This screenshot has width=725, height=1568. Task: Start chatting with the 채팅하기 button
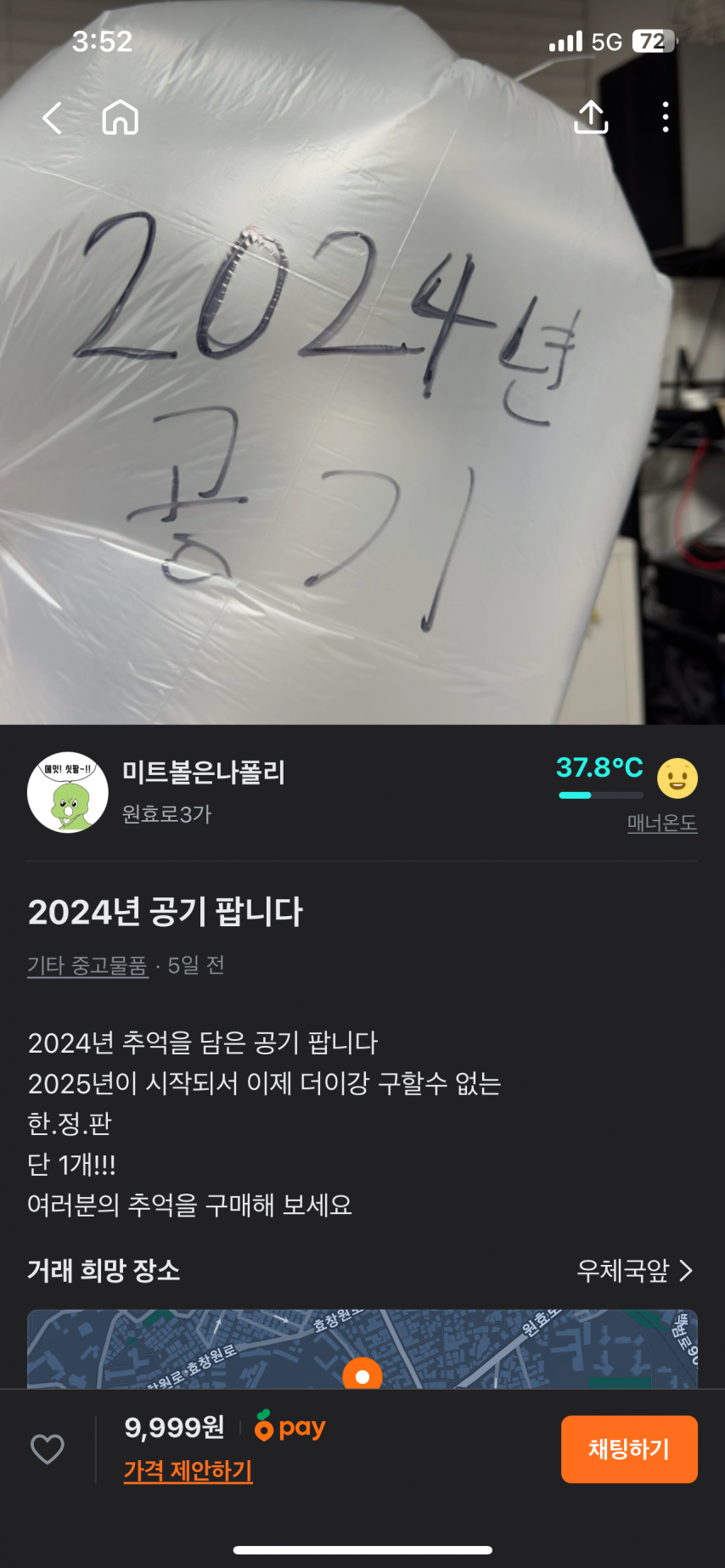[628, 1449]
